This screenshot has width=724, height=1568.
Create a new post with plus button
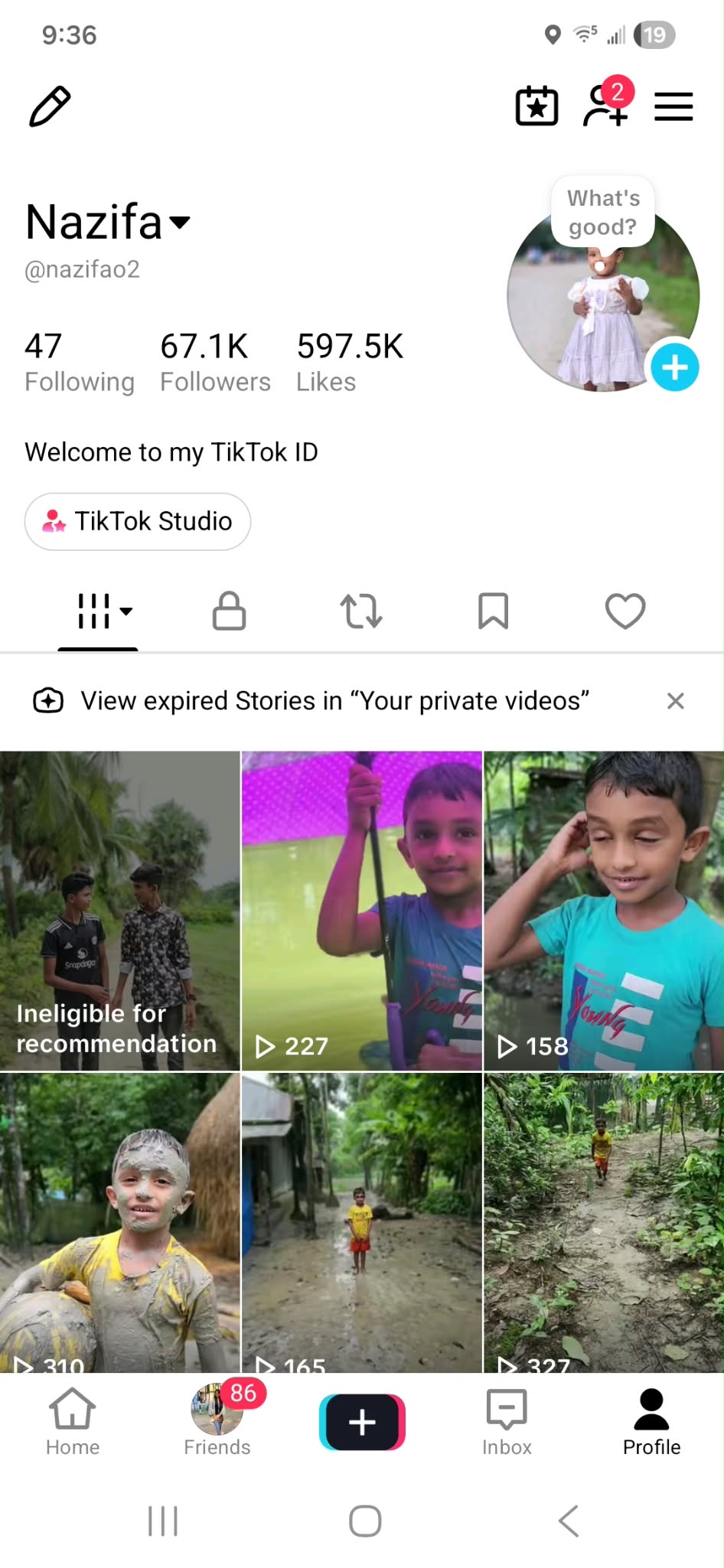point(362,1422)
